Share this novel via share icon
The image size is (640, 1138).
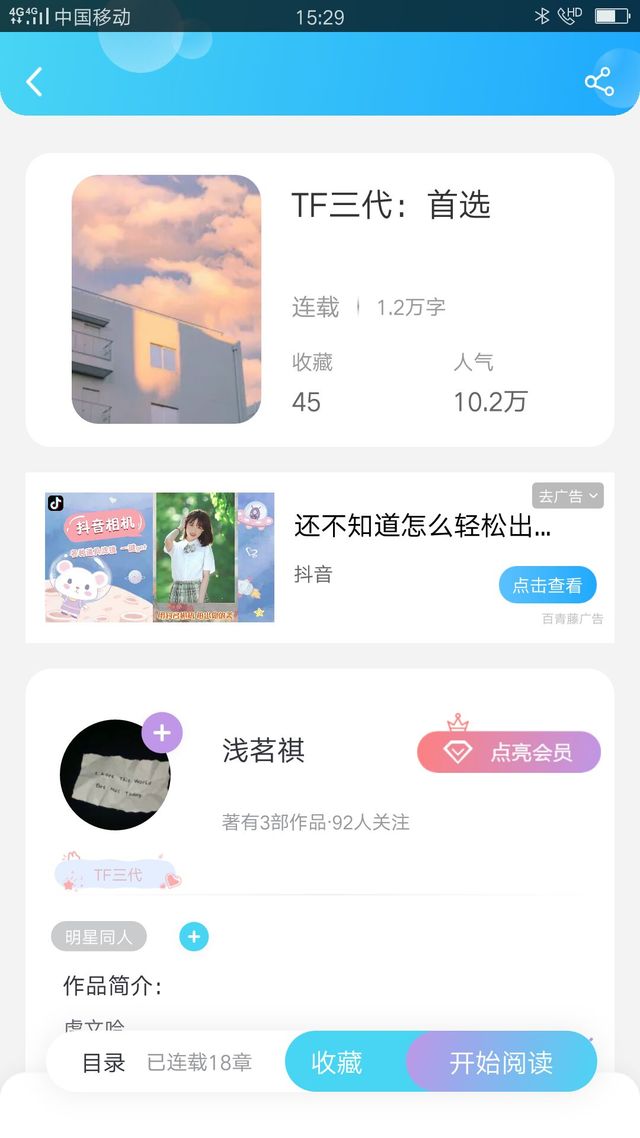tap(599, 81)
